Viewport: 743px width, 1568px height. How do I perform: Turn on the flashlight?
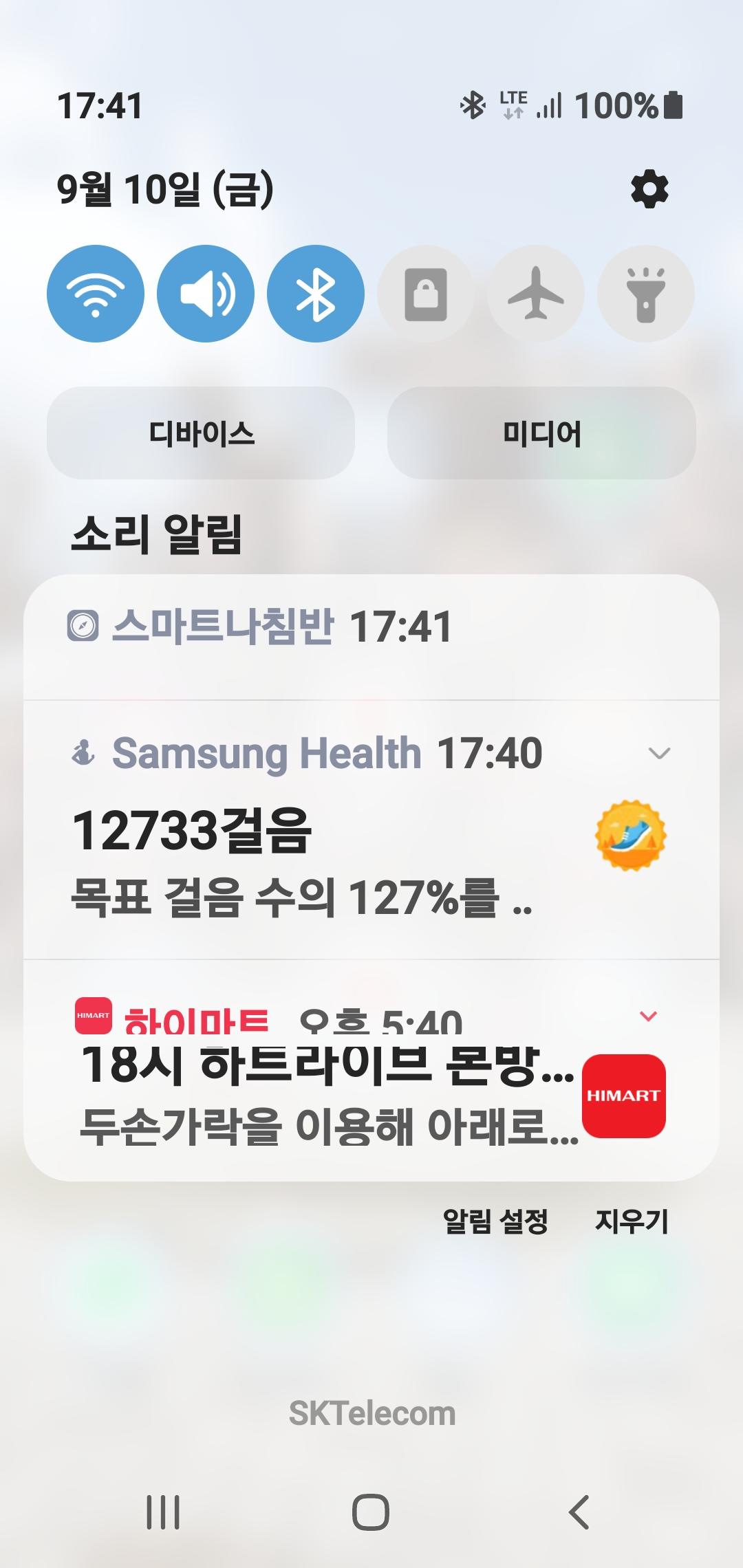[x=646, y=294]
